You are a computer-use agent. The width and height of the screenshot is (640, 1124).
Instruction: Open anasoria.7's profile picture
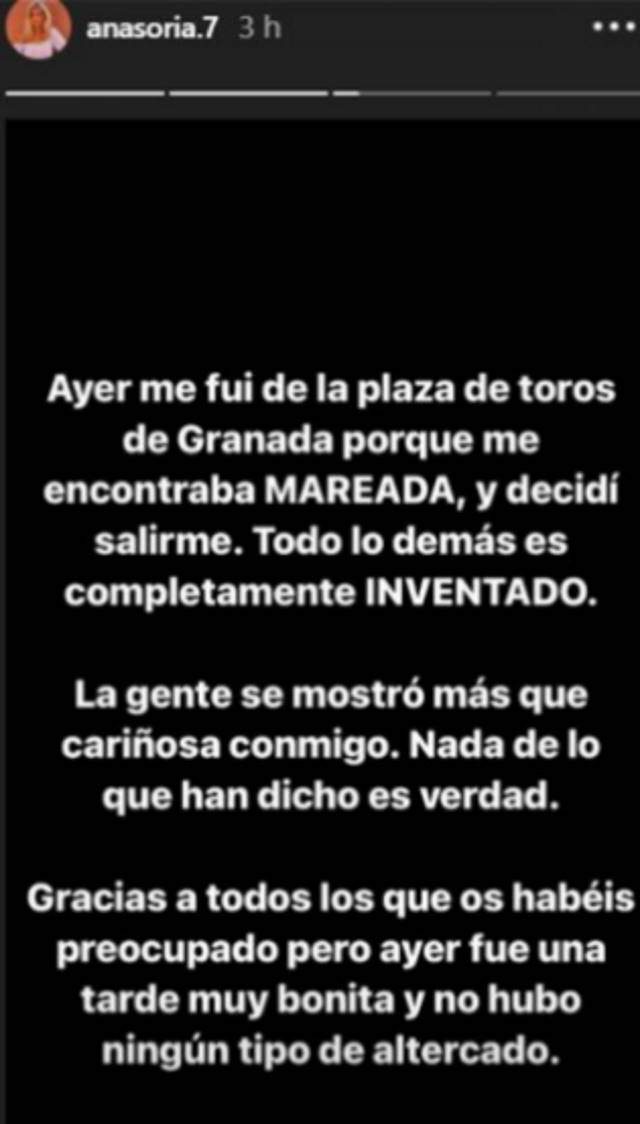[37, 30]
